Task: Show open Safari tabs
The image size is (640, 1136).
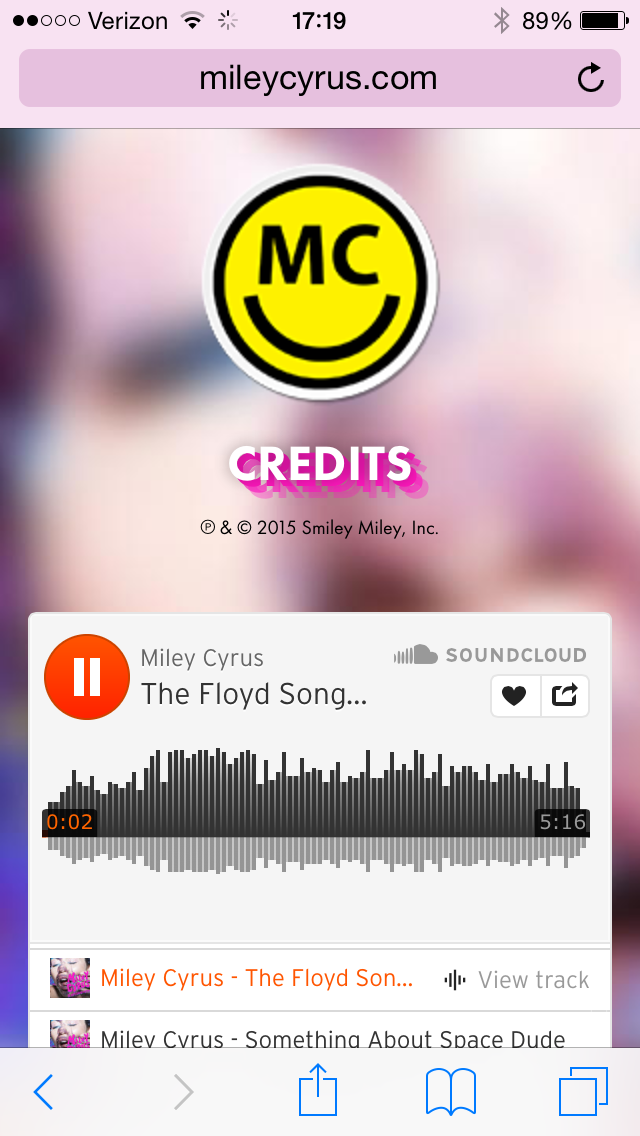Action: (x=583, y=1092)
